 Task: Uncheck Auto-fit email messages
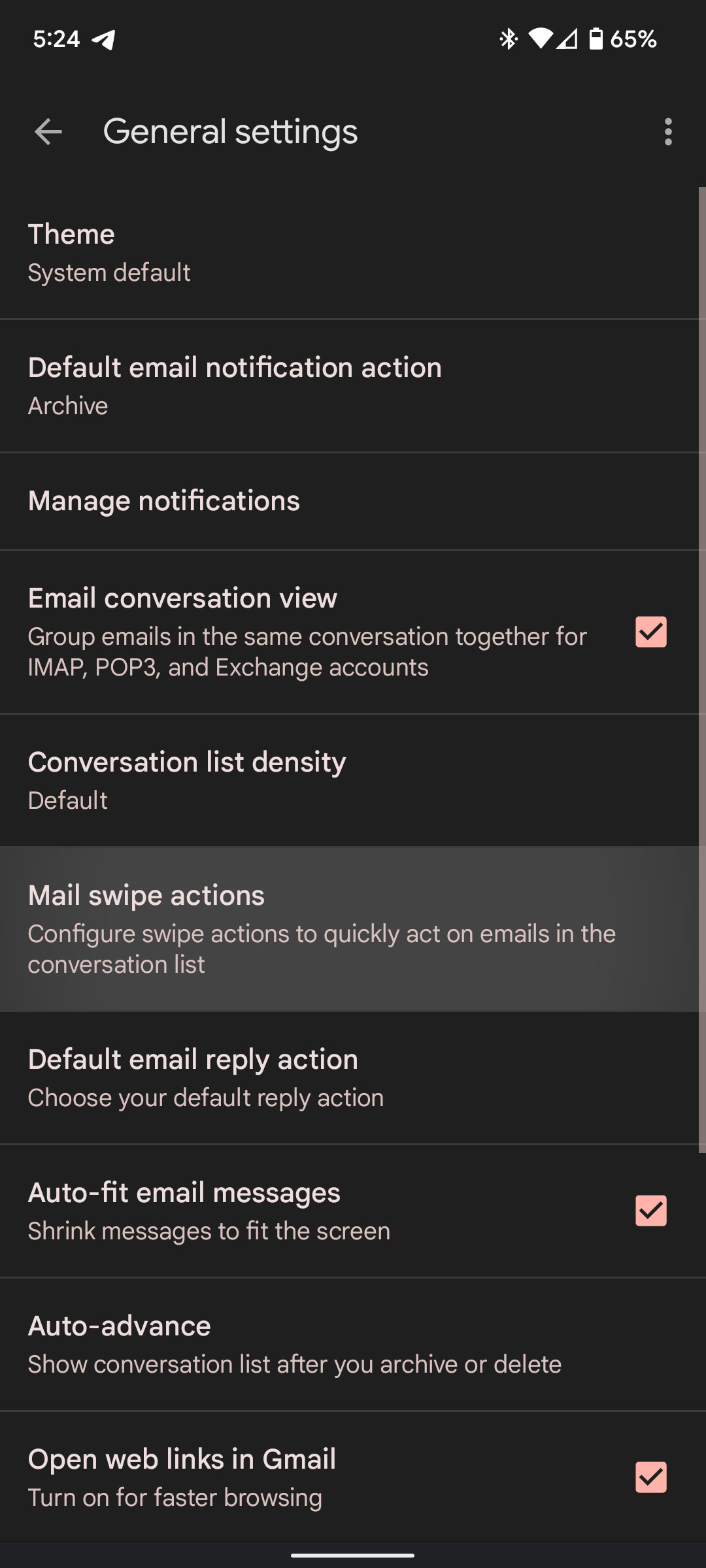651,1210
